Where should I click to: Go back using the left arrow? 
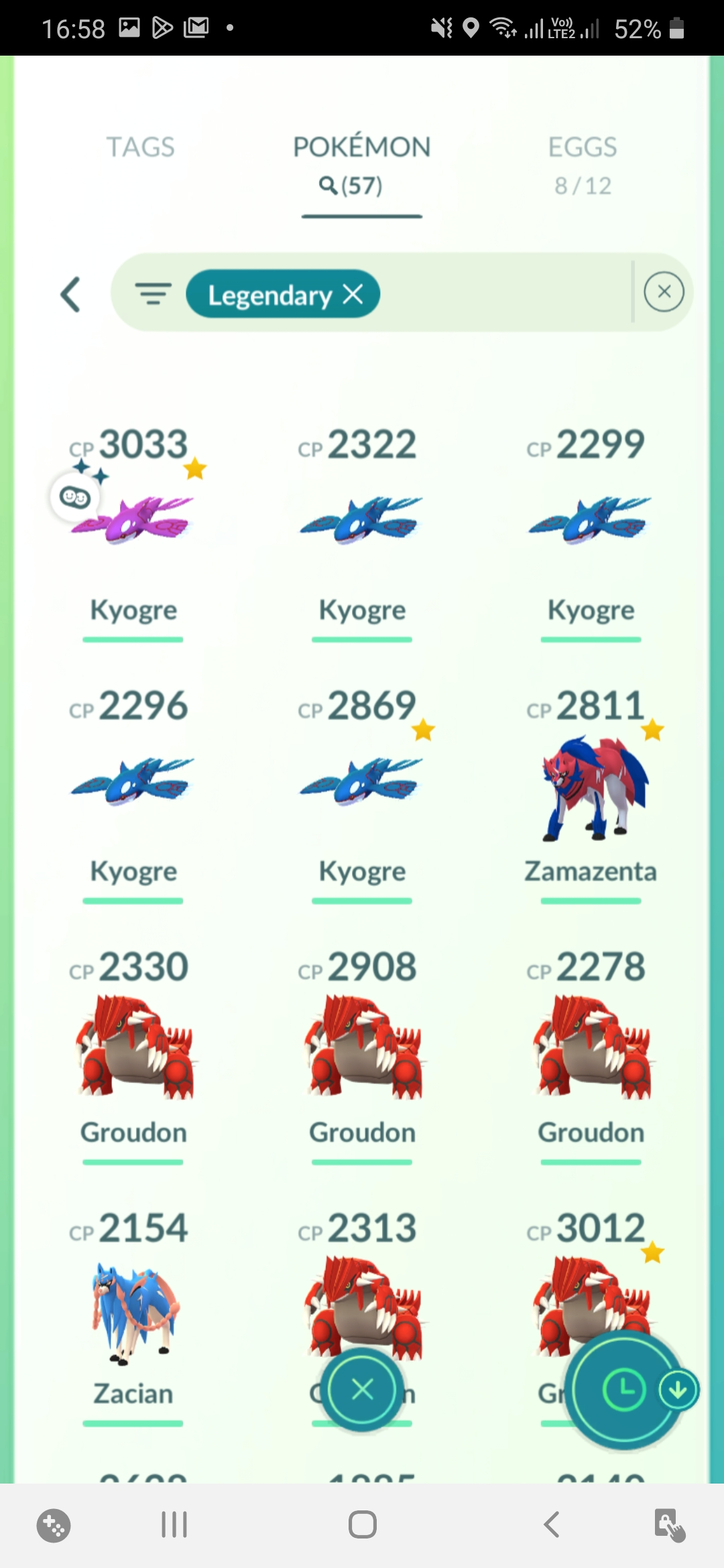pyautogui.click(x=70, y=294)
